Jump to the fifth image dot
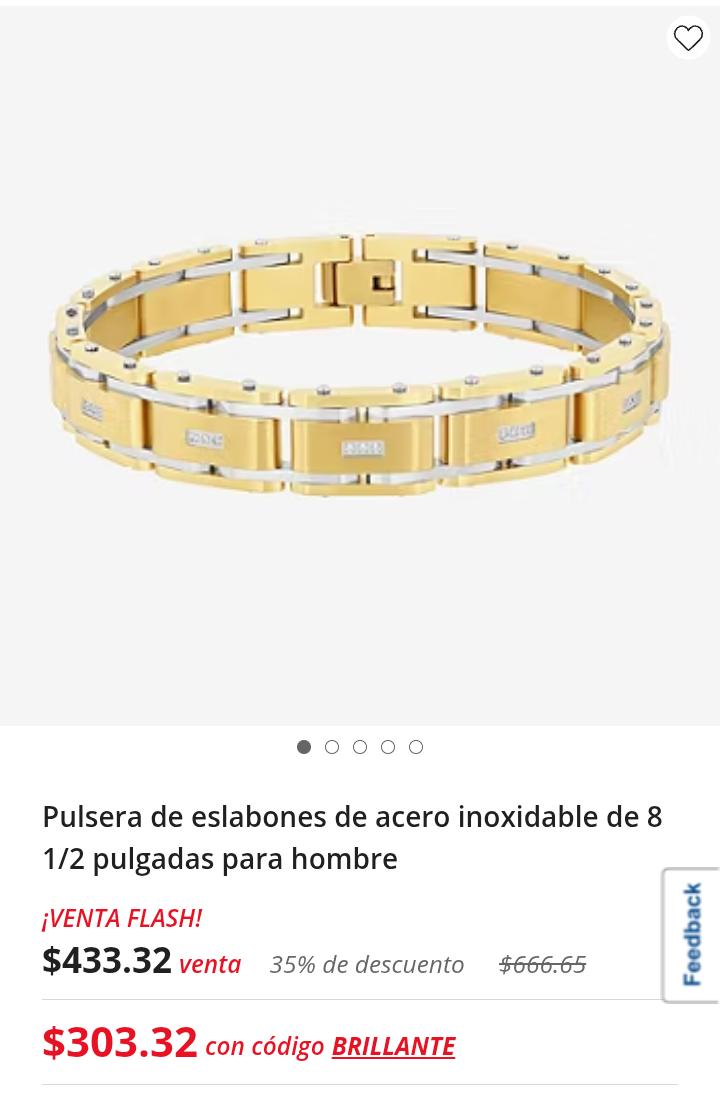Image resolution: width=720 pixels, height=1096 pixels. coord(416,747)
